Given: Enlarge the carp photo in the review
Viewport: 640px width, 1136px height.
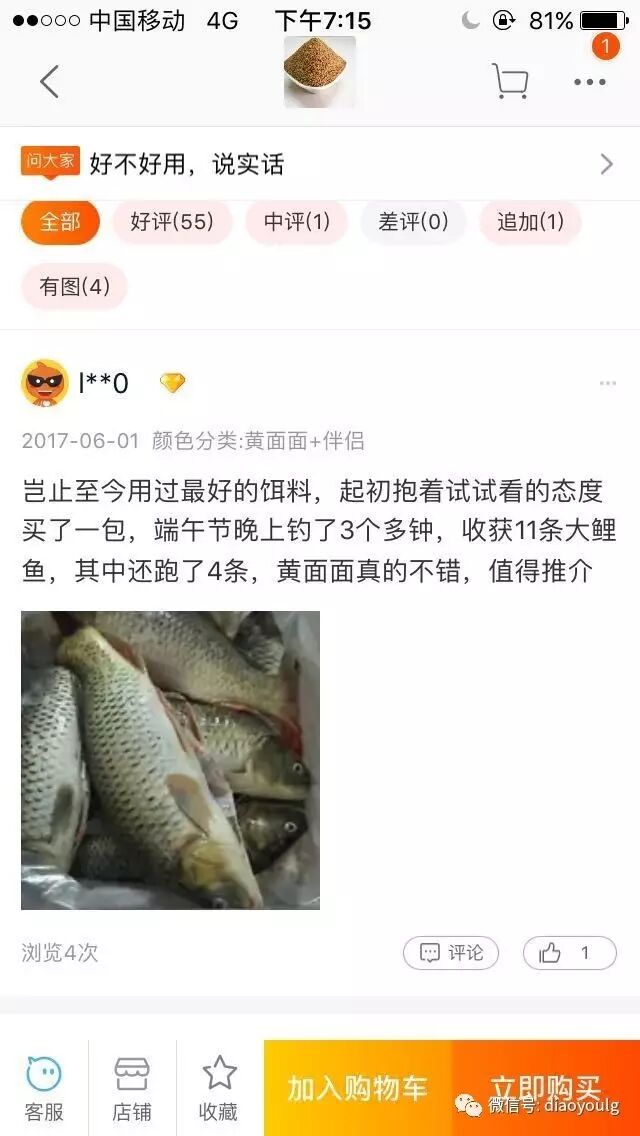Looking at the screenshot, I should (170, 760).
